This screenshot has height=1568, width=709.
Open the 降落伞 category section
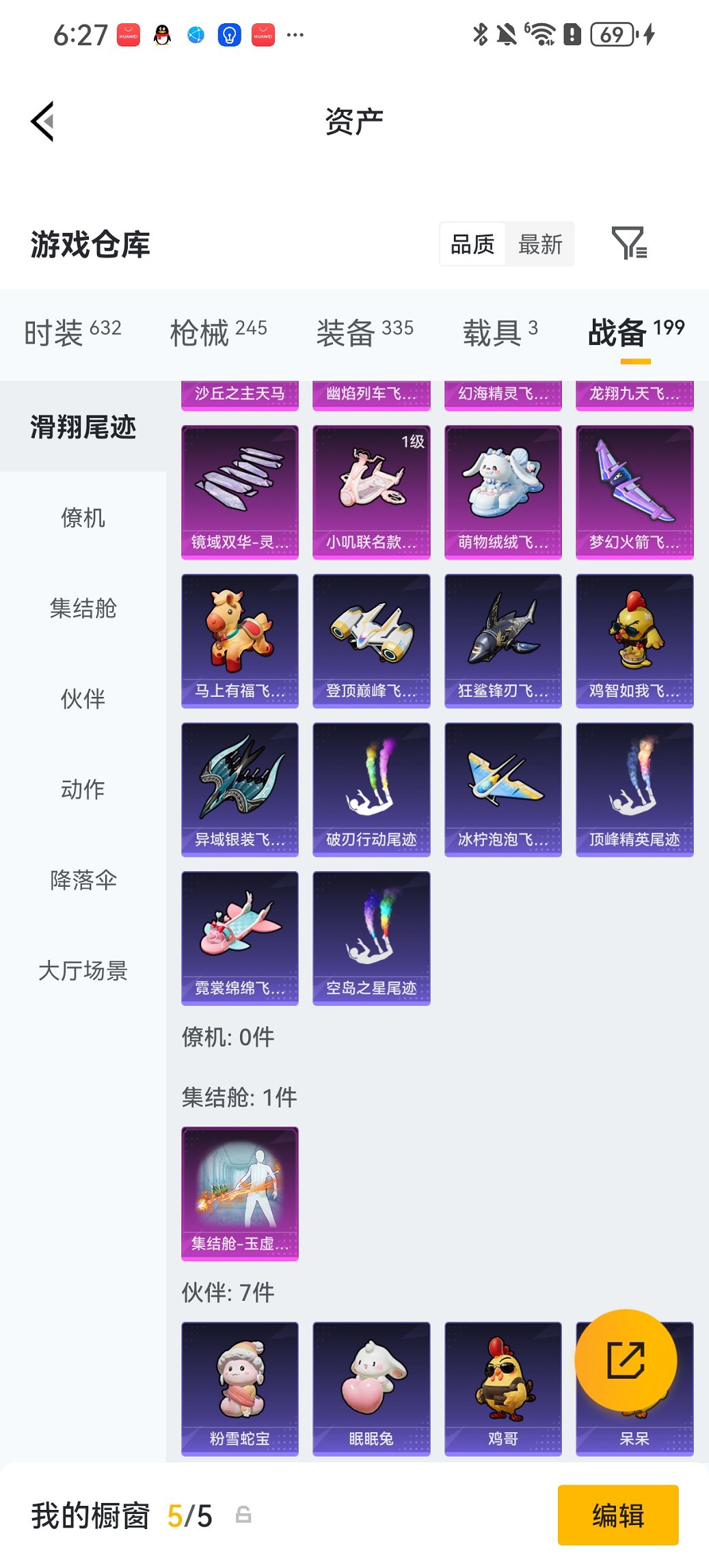click(x=83, y=881)
